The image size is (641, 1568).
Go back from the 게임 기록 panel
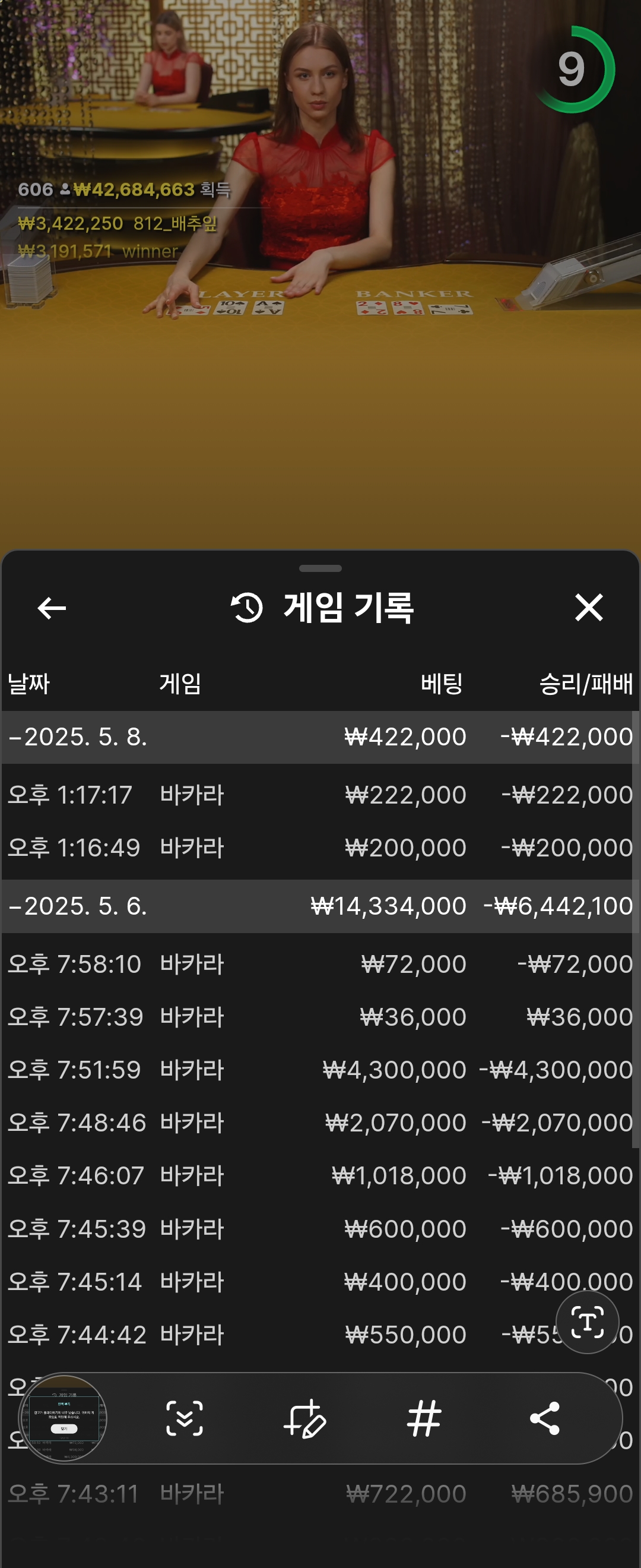[x=51, y=608]
